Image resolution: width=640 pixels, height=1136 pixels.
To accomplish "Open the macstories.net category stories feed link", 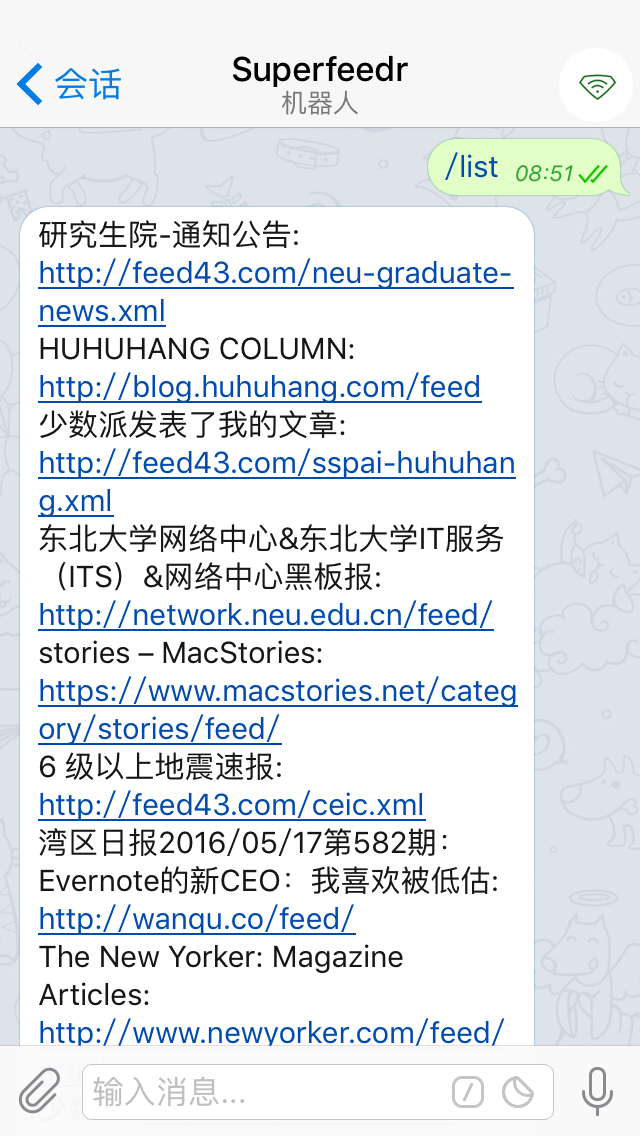I will point(278,709).
